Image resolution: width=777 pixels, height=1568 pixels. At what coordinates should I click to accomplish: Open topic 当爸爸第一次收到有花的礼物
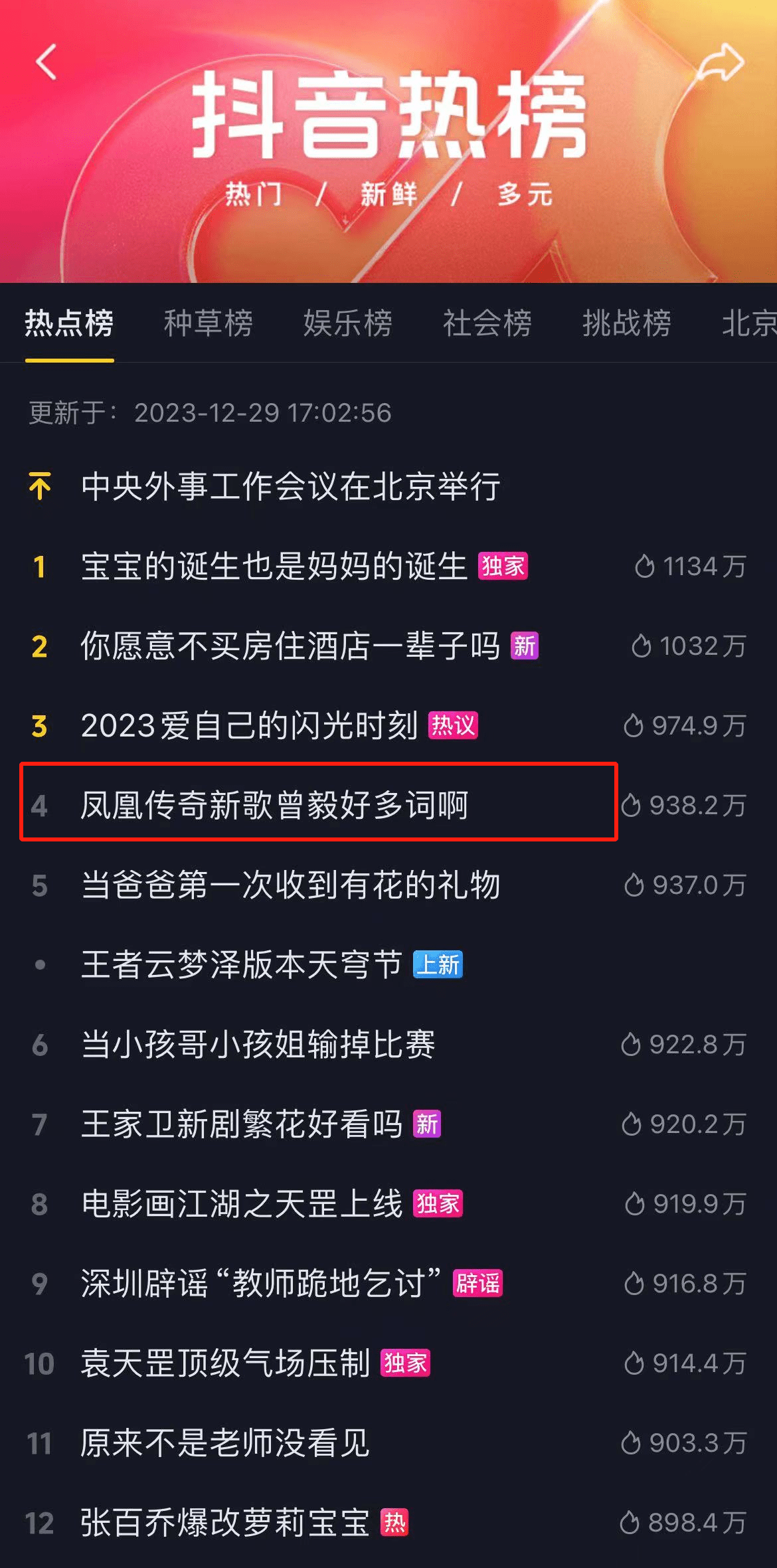click(x=290, y=885)
